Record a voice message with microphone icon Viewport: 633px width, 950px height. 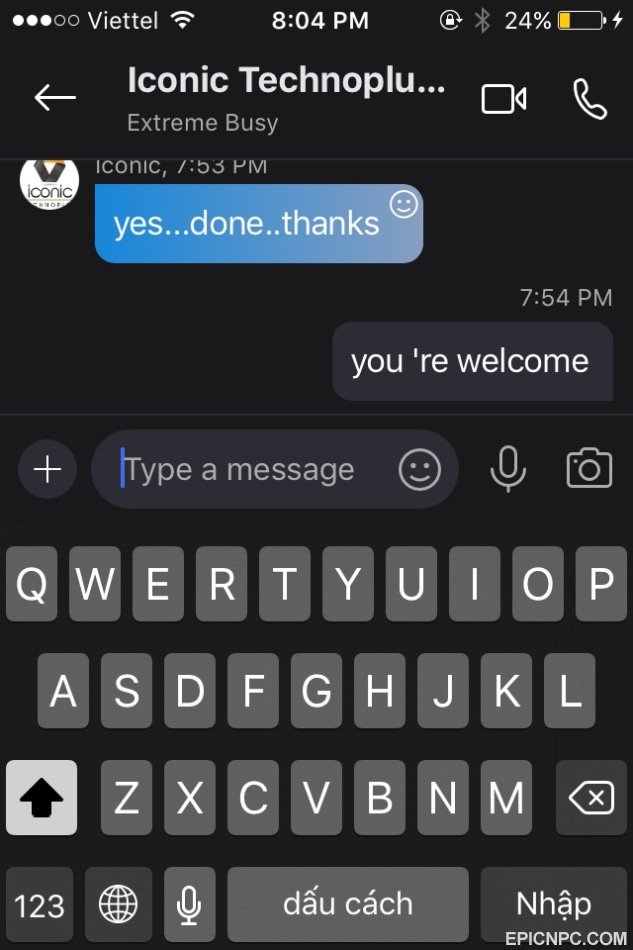click(x=508, y=469)
